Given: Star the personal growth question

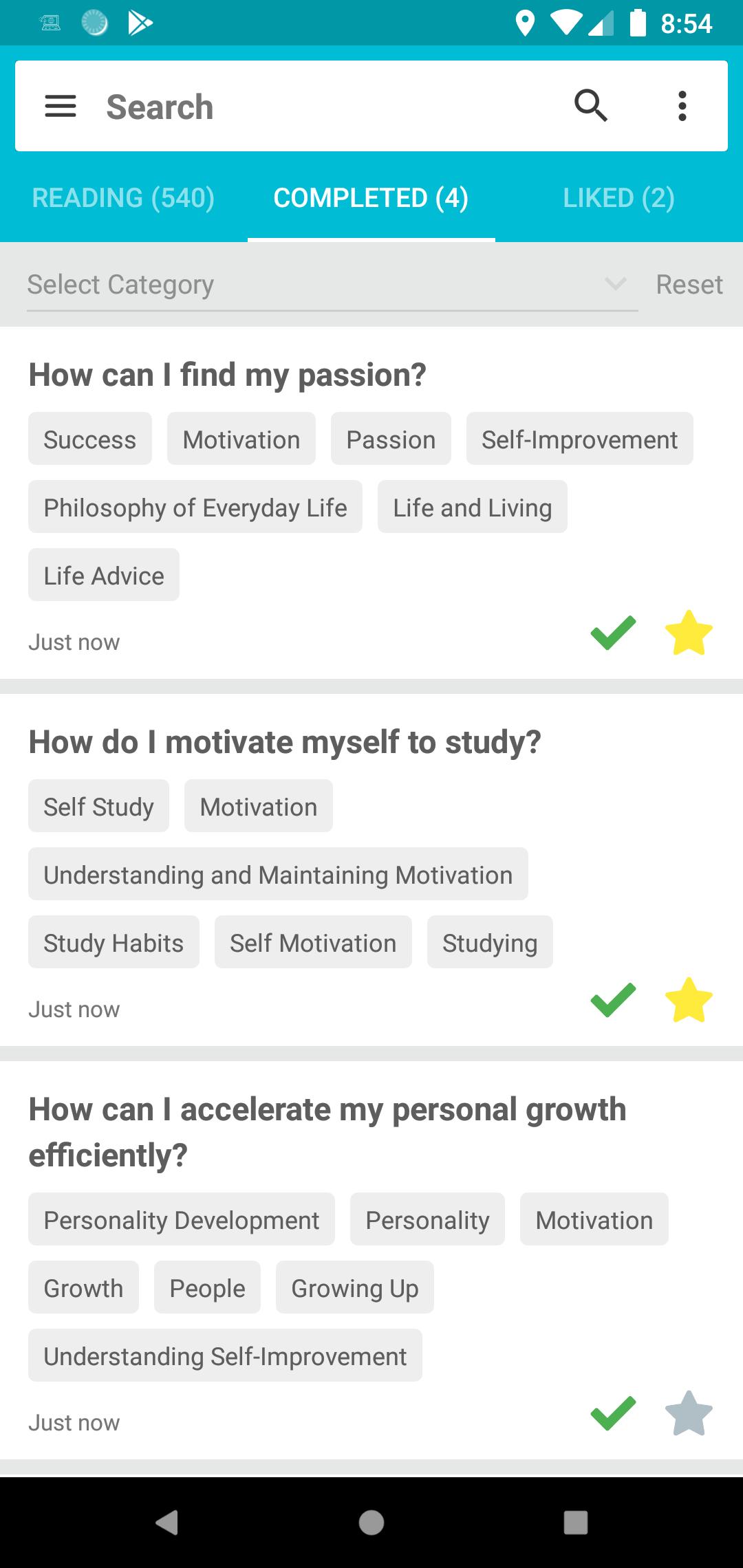Looking at the screenshot, I should pos(689,1413).
